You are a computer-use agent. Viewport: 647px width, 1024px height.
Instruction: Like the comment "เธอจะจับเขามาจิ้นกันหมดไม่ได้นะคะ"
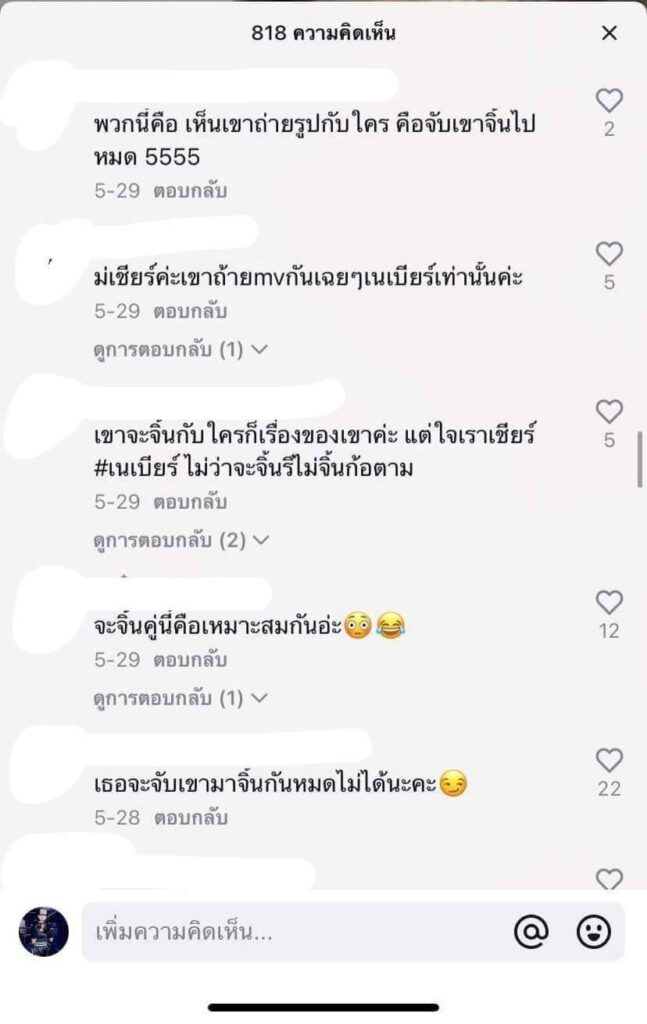[x=608, y=760]
